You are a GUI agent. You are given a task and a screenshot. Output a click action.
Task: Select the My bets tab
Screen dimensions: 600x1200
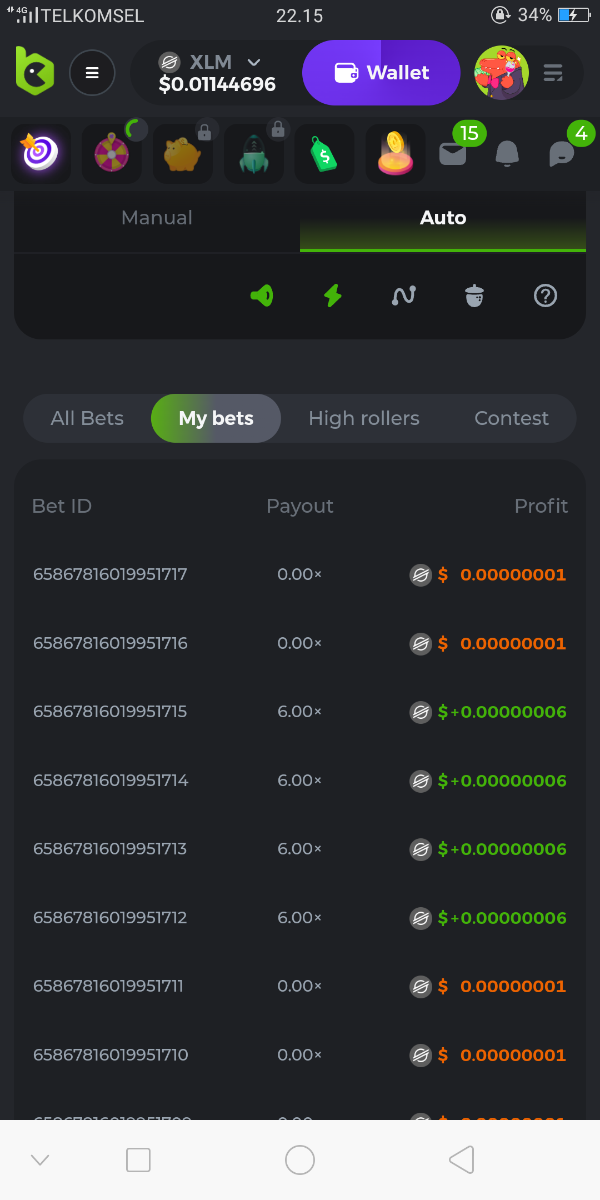point(216,418)
